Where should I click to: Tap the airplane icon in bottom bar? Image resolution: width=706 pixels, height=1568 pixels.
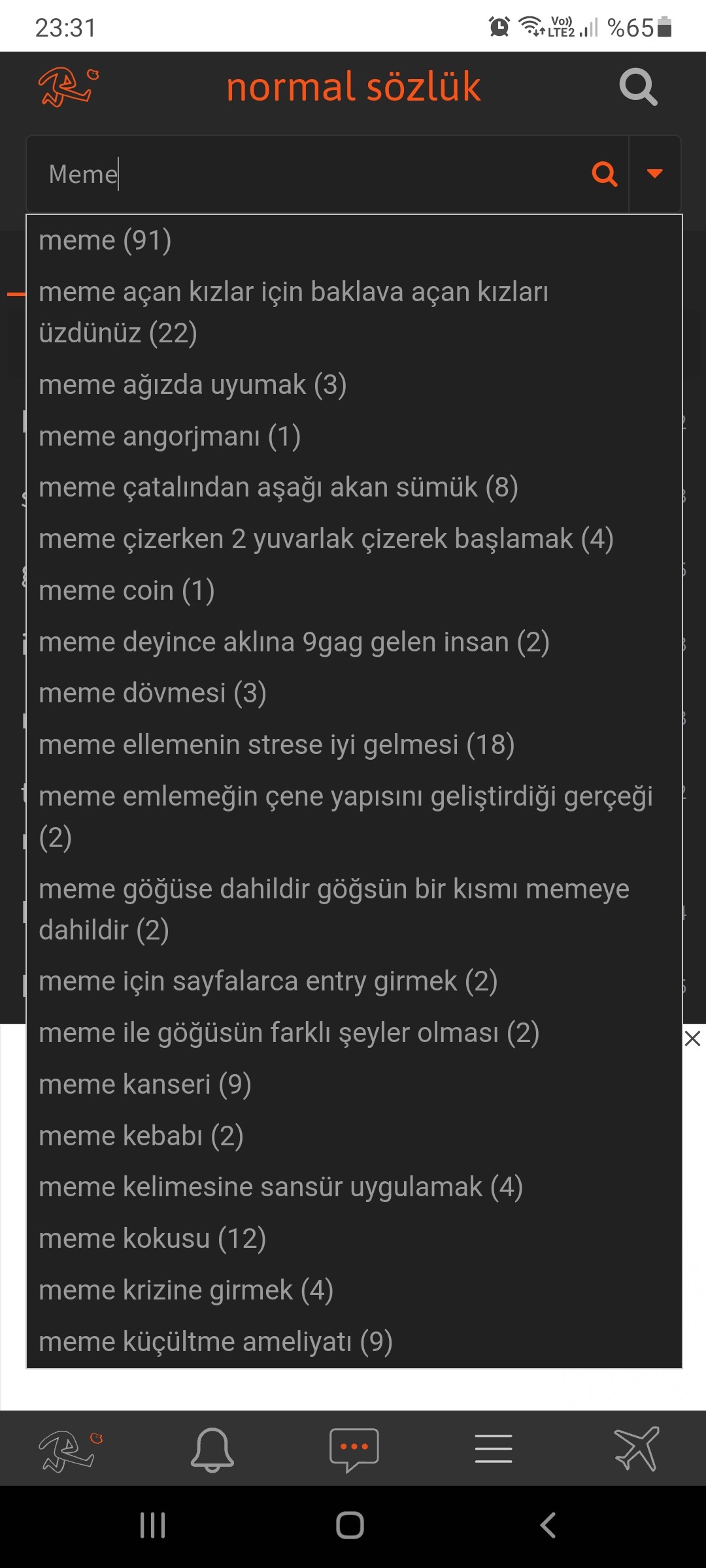point(636,1448)
